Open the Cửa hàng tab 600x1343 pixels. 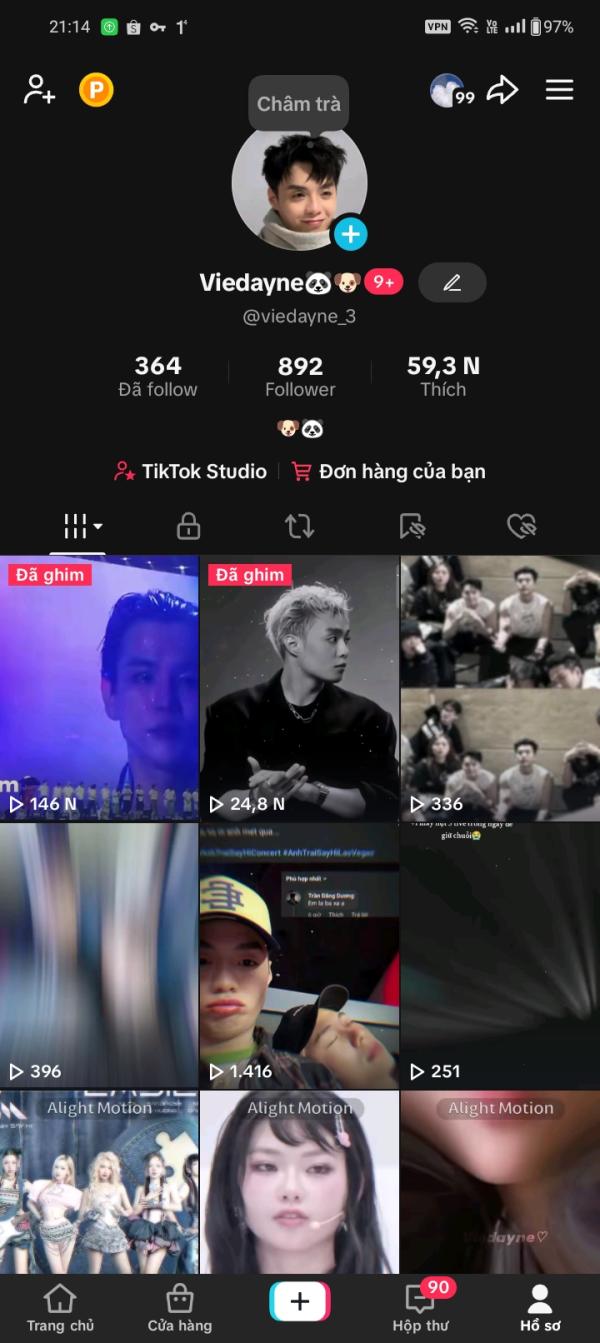point(180,1307)
